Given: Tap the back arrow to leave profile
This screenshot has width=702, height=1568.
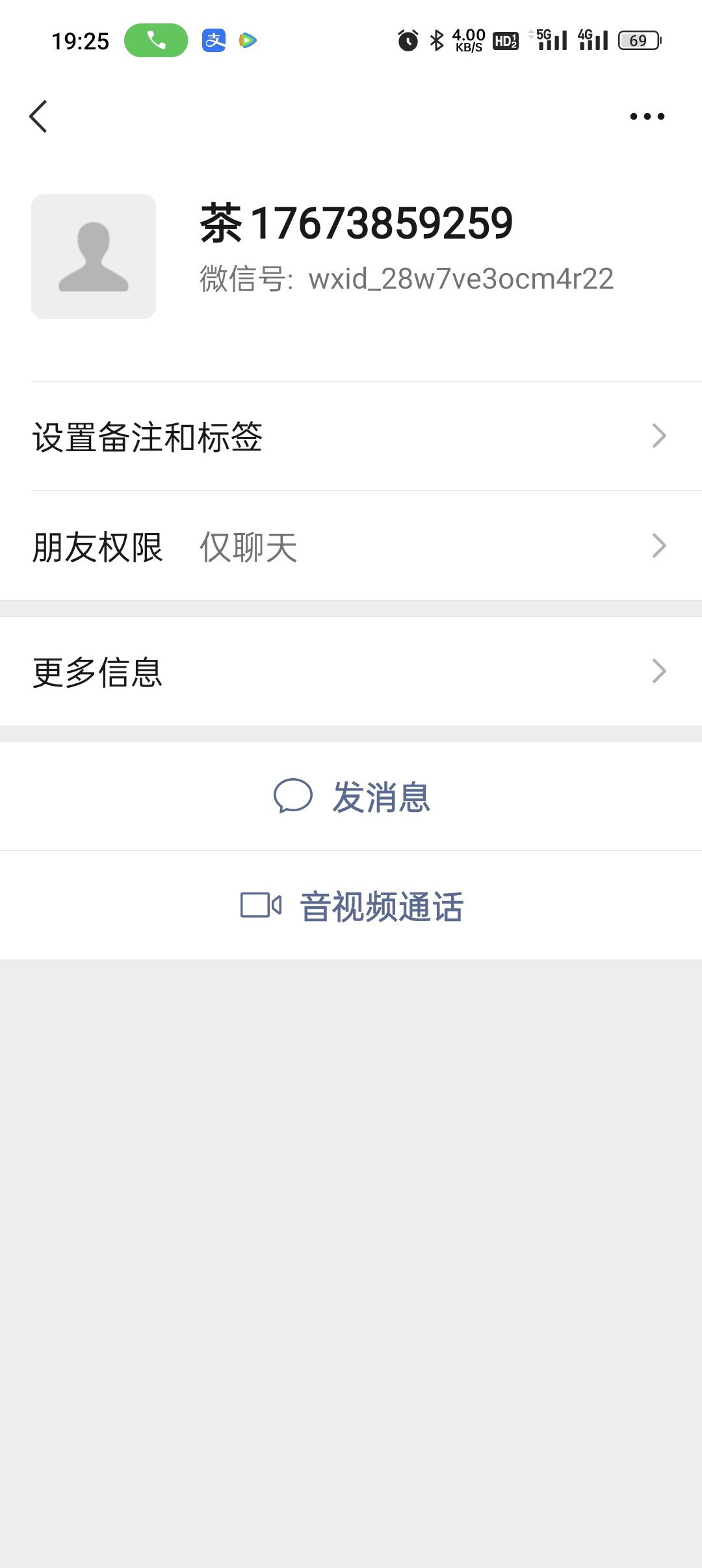Looking at the screenshot, I should 37,116.
